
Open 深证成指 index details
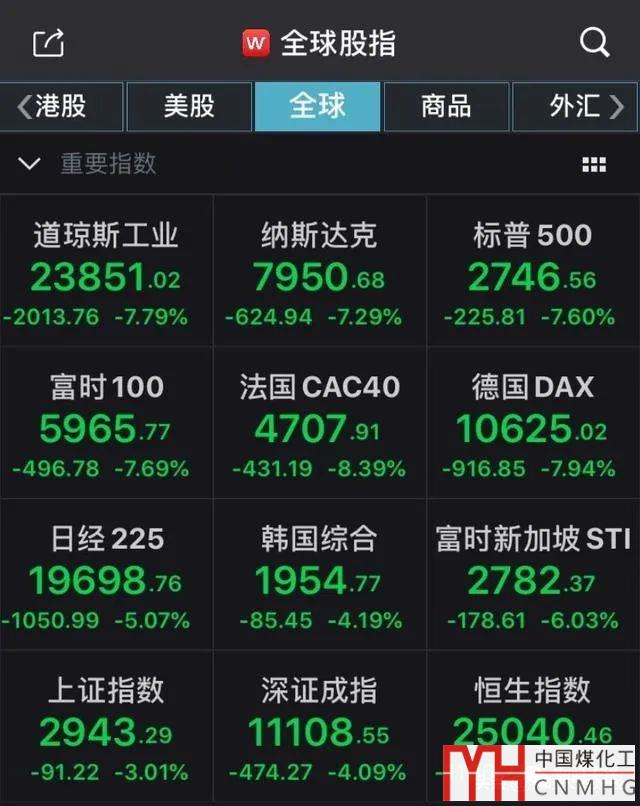tap(319, 728)
